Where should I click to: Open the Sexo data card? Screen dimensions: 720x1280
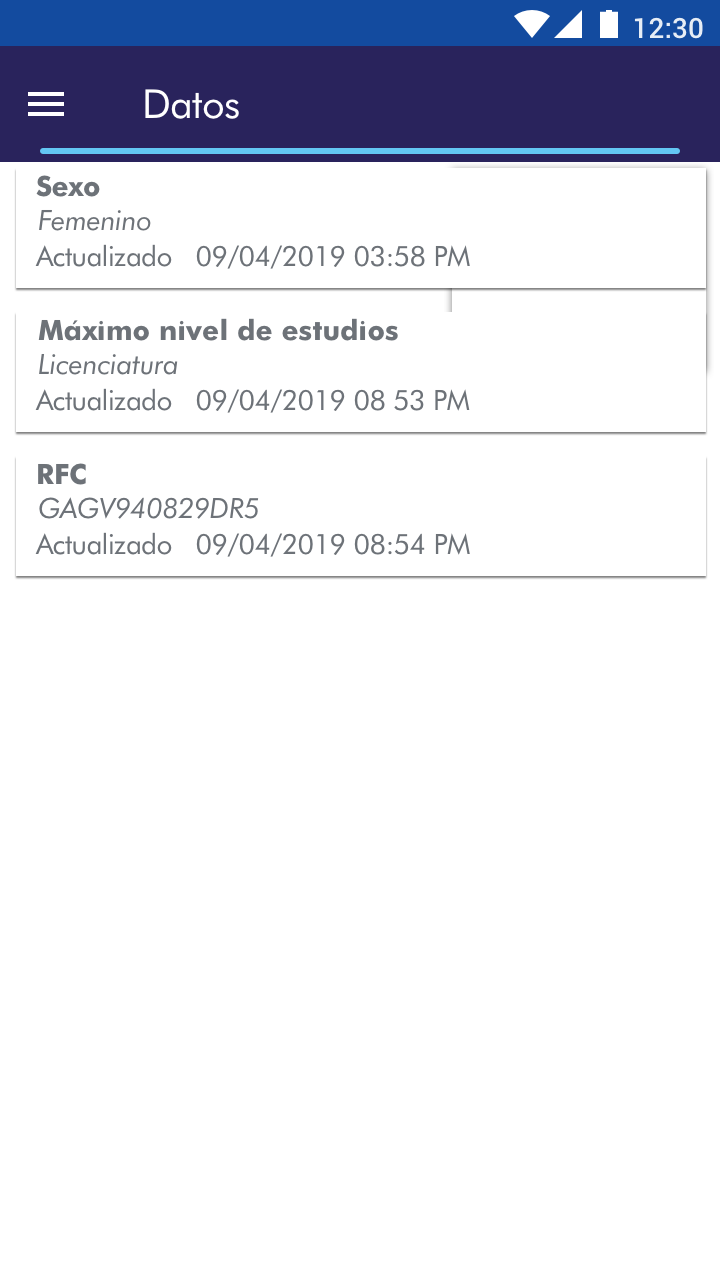point(360,228)
